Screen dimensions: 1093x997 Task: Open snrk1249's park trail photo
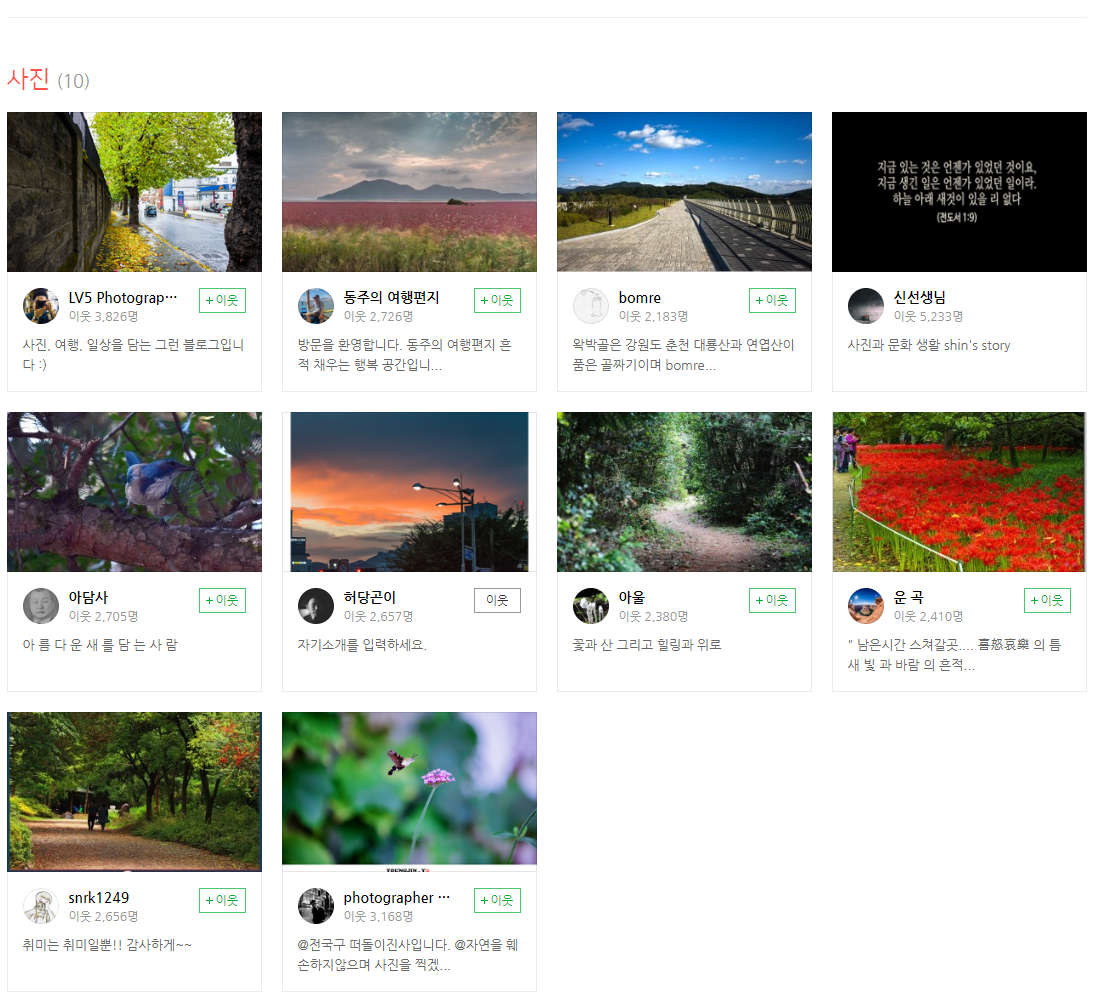tap(134, 791)
